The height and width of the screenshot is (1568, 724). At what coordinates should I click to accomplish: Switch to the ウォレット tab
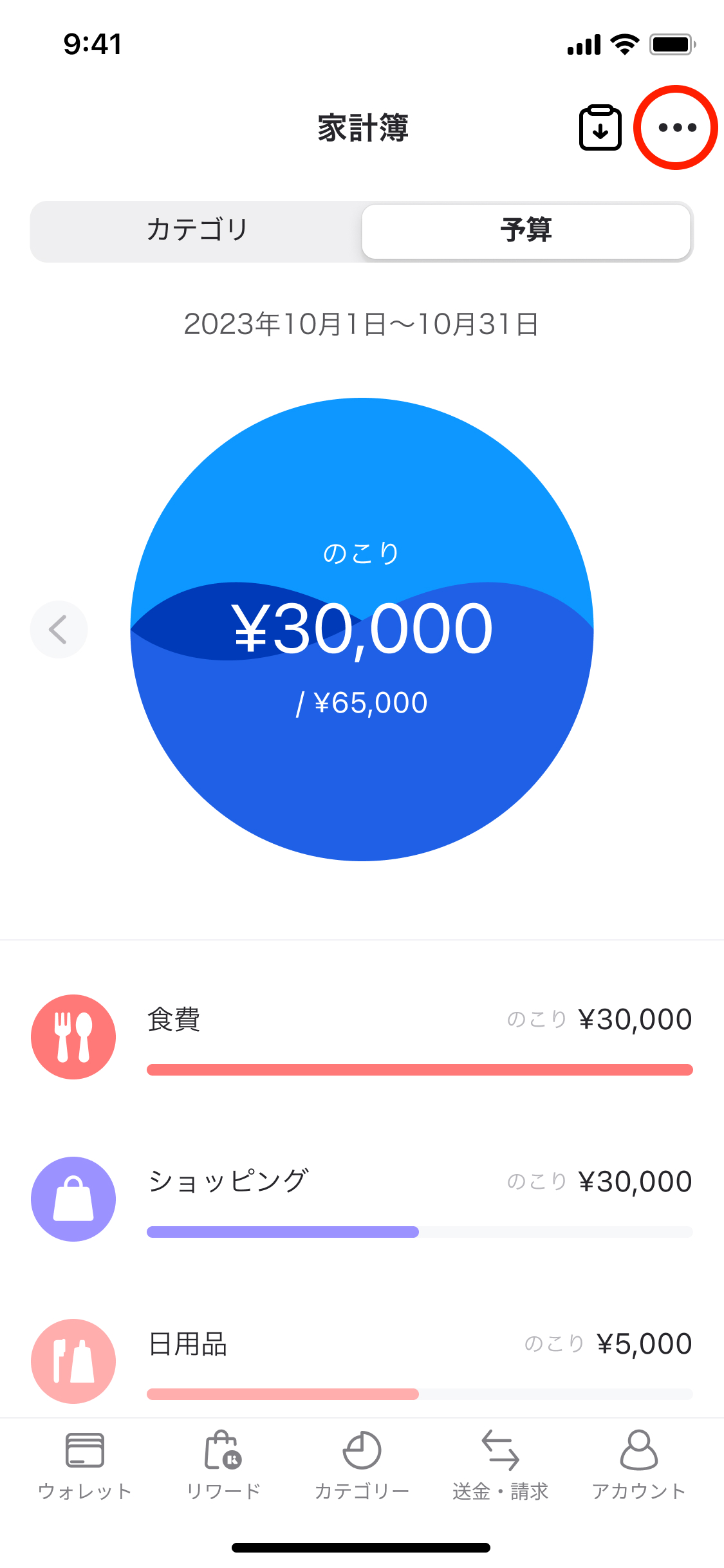click(85, 1464)
